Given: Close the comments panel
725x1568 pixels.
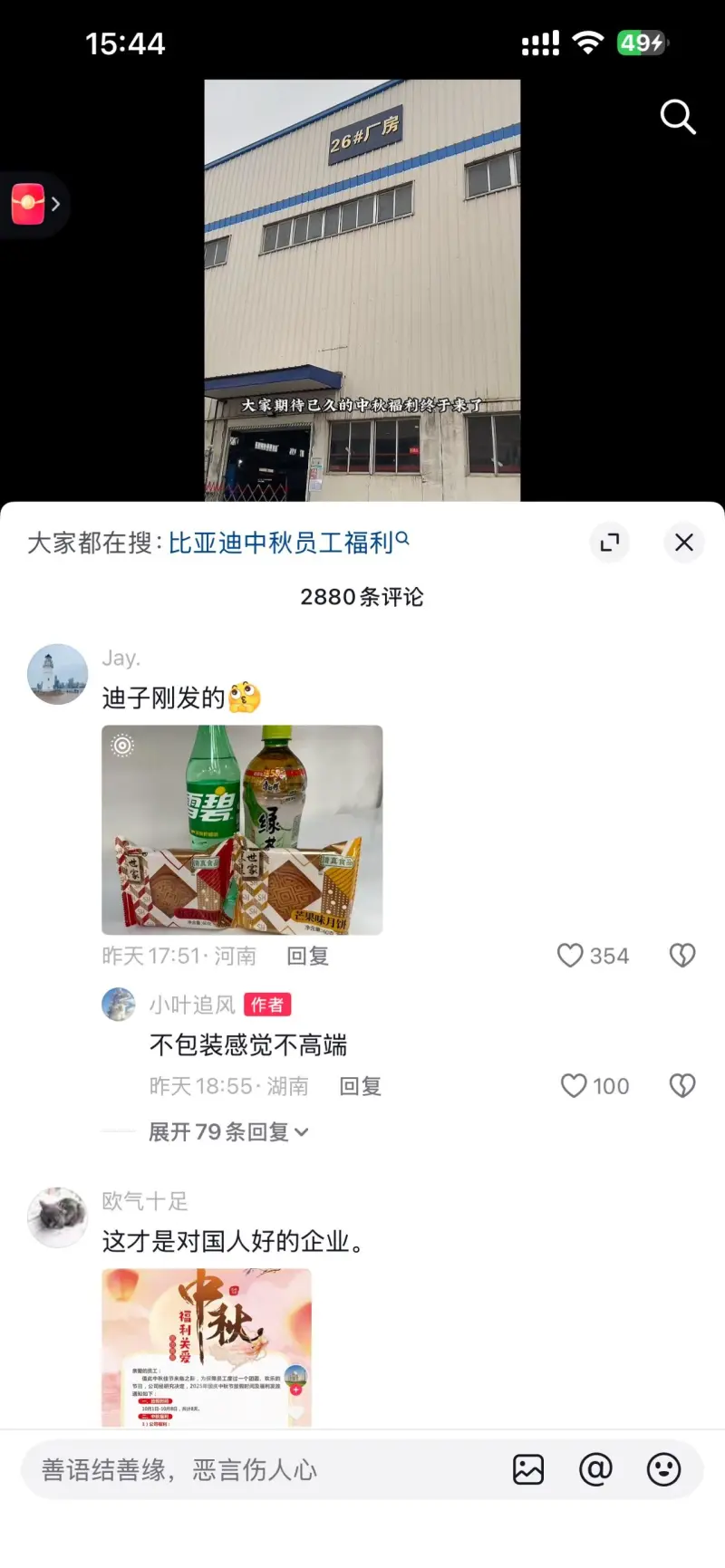Looking at the screenshot, I should click(684, 543).
